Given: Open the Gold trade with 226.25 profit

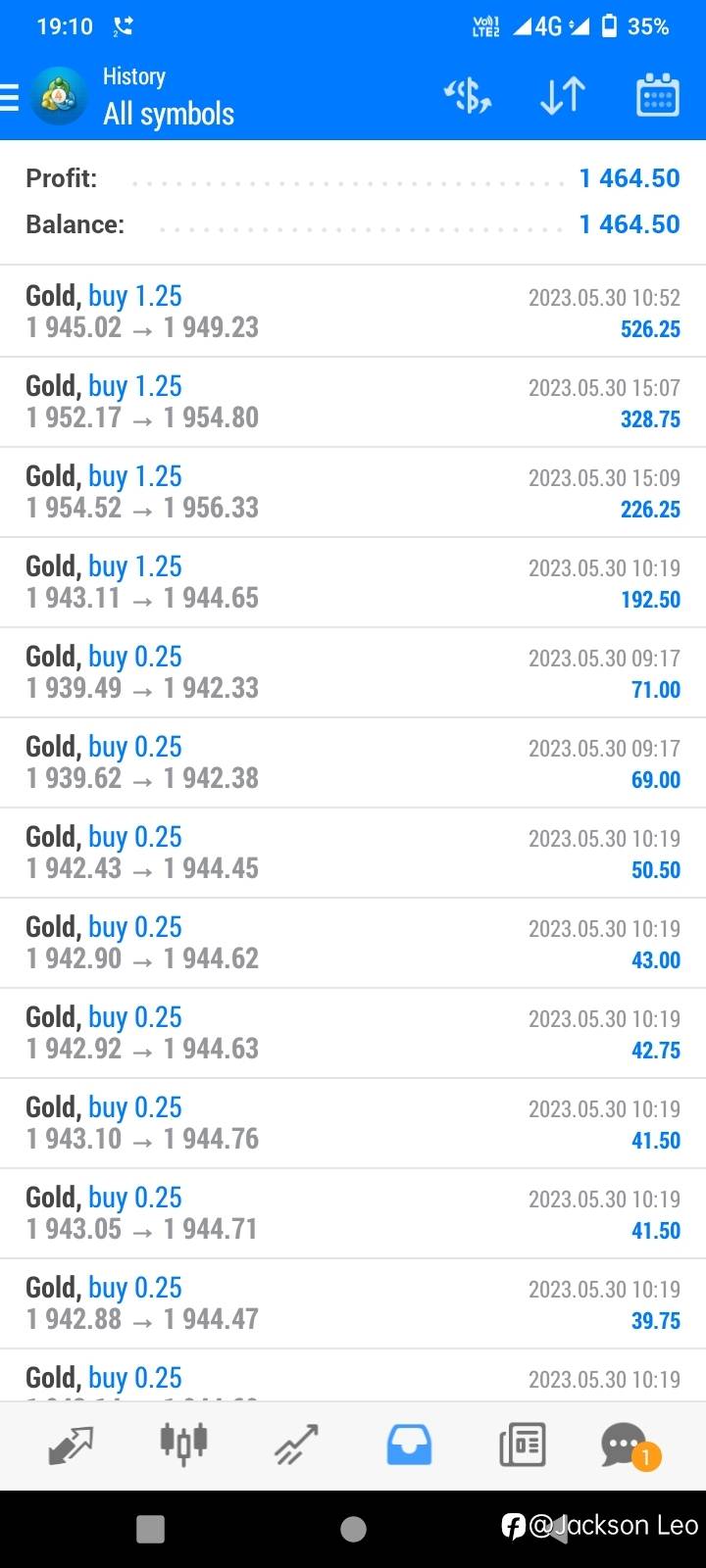Looking at the screenshot, I should click(353, 492).
